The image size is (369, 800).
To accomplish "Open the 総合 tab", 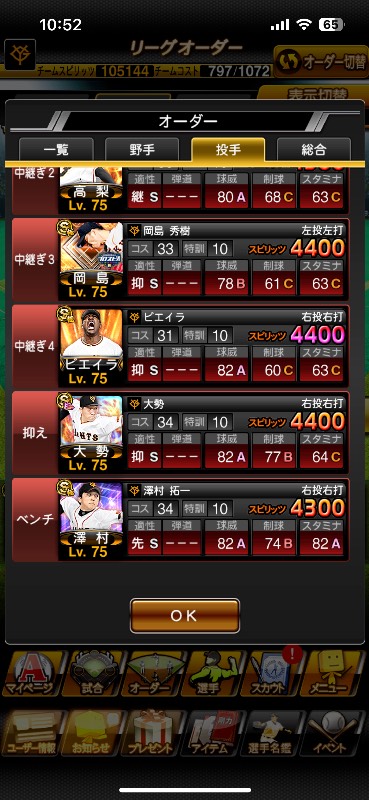I will [x=314, y=150].
